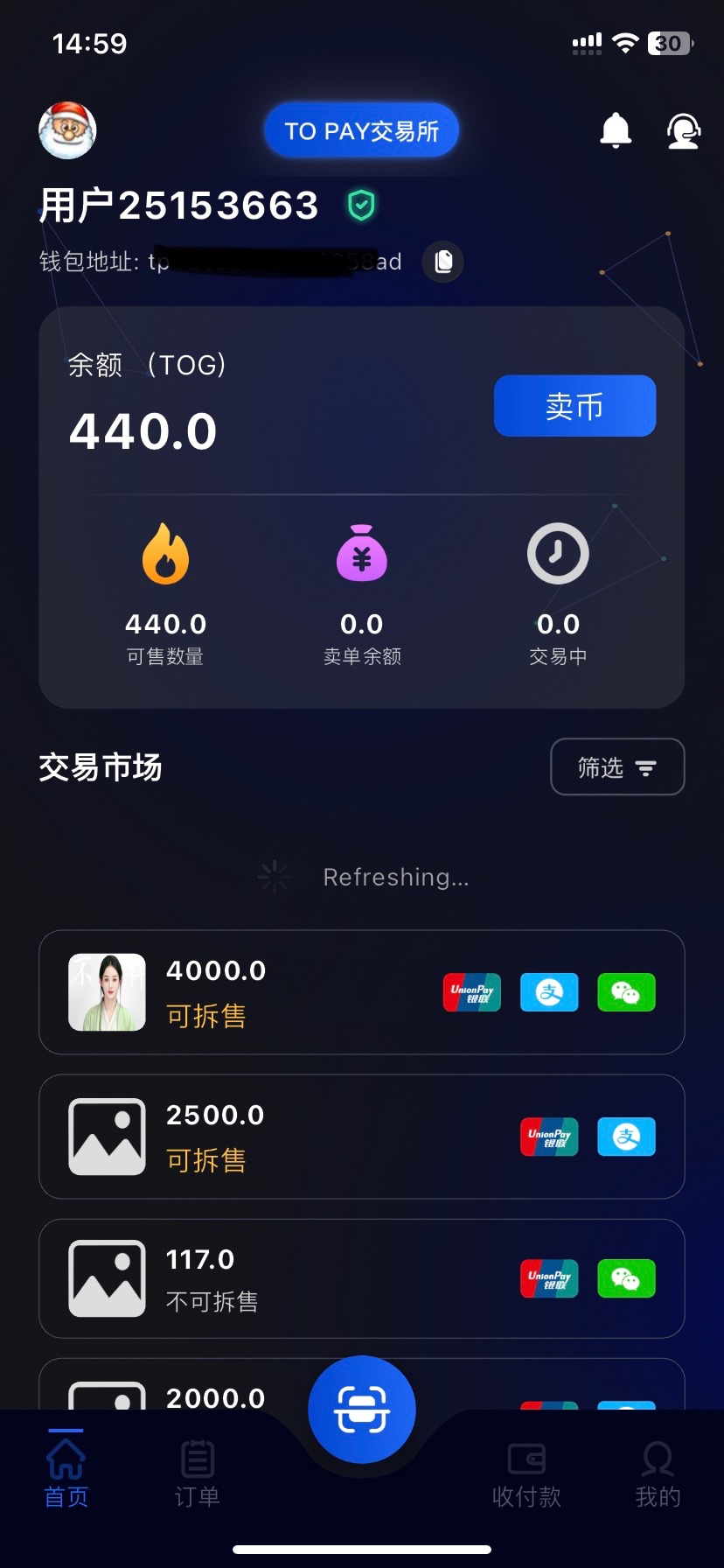View the 117.0 不可拆售 listing
The image size is (724, 1568).
[x=361, y=1278]
